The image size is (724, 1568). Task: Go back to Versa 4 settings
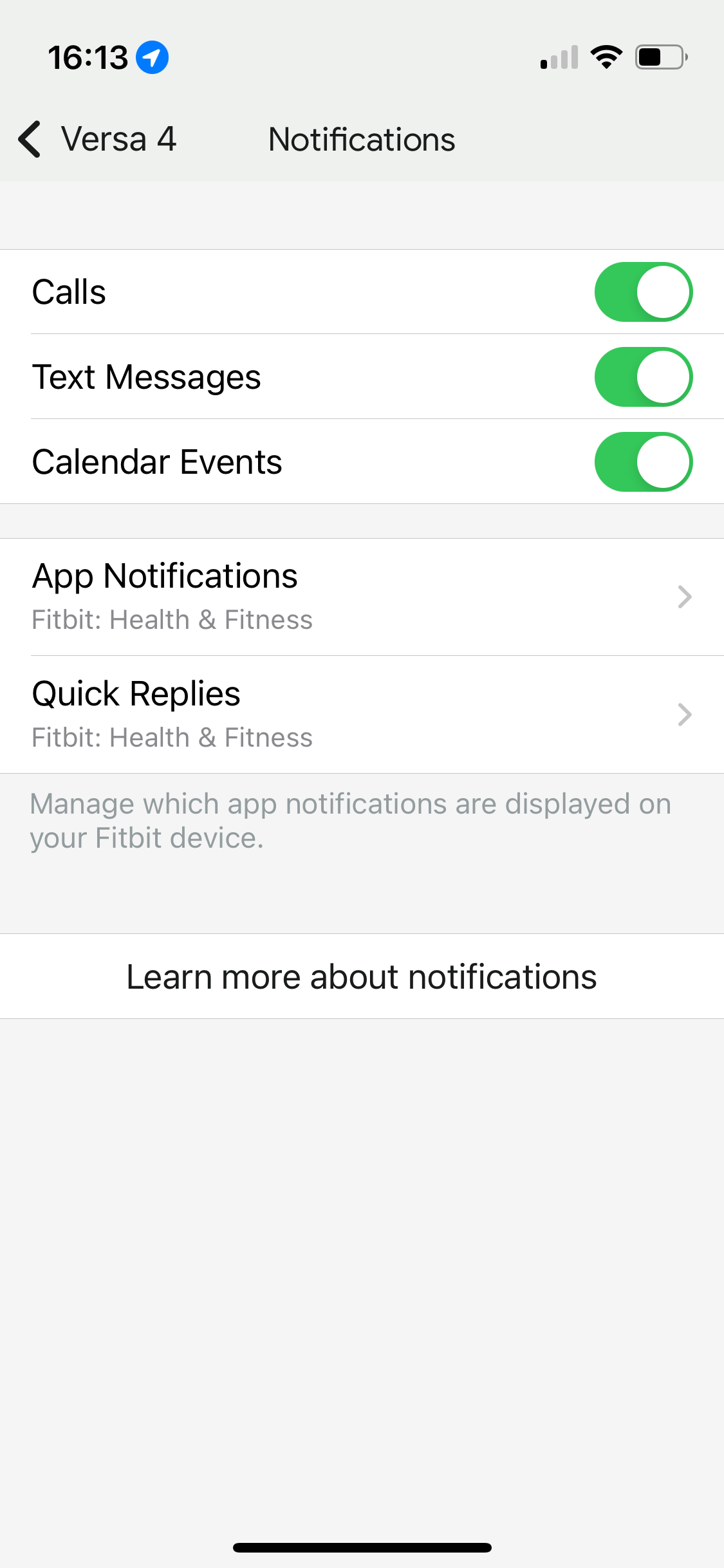[97, 139]
